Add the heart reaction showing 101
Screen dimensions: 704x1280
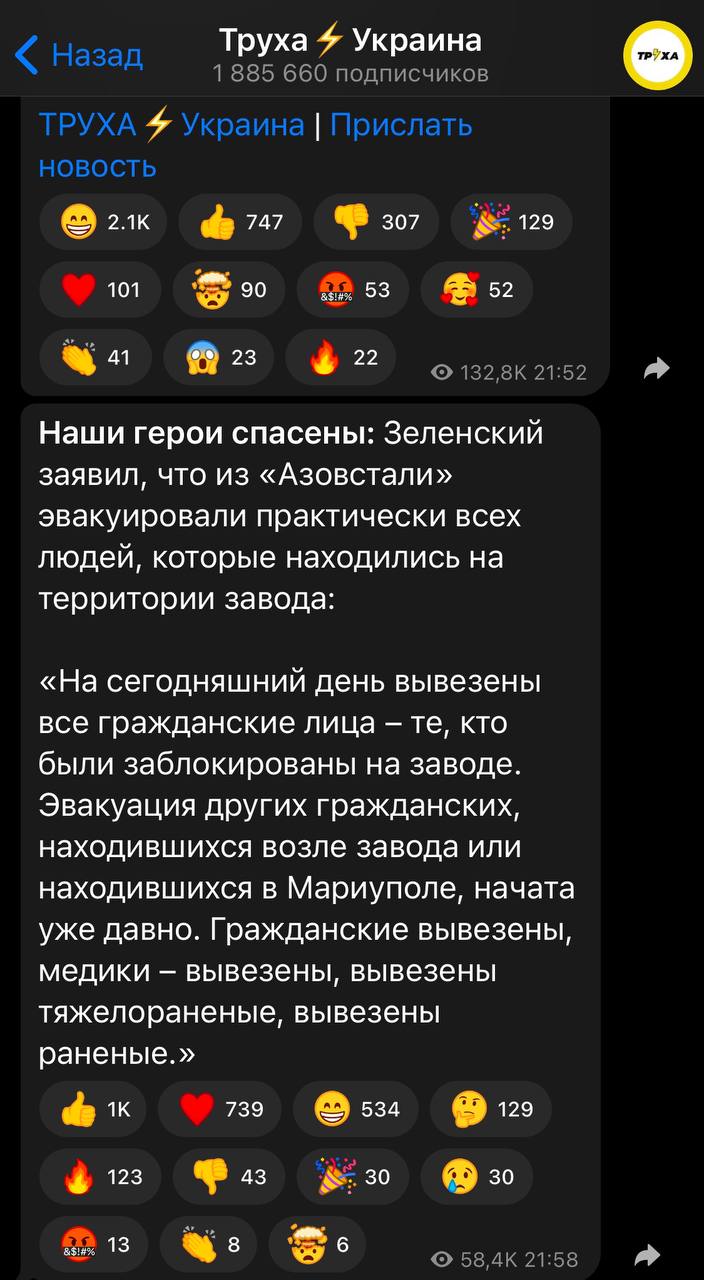click(x=98, y=290)
